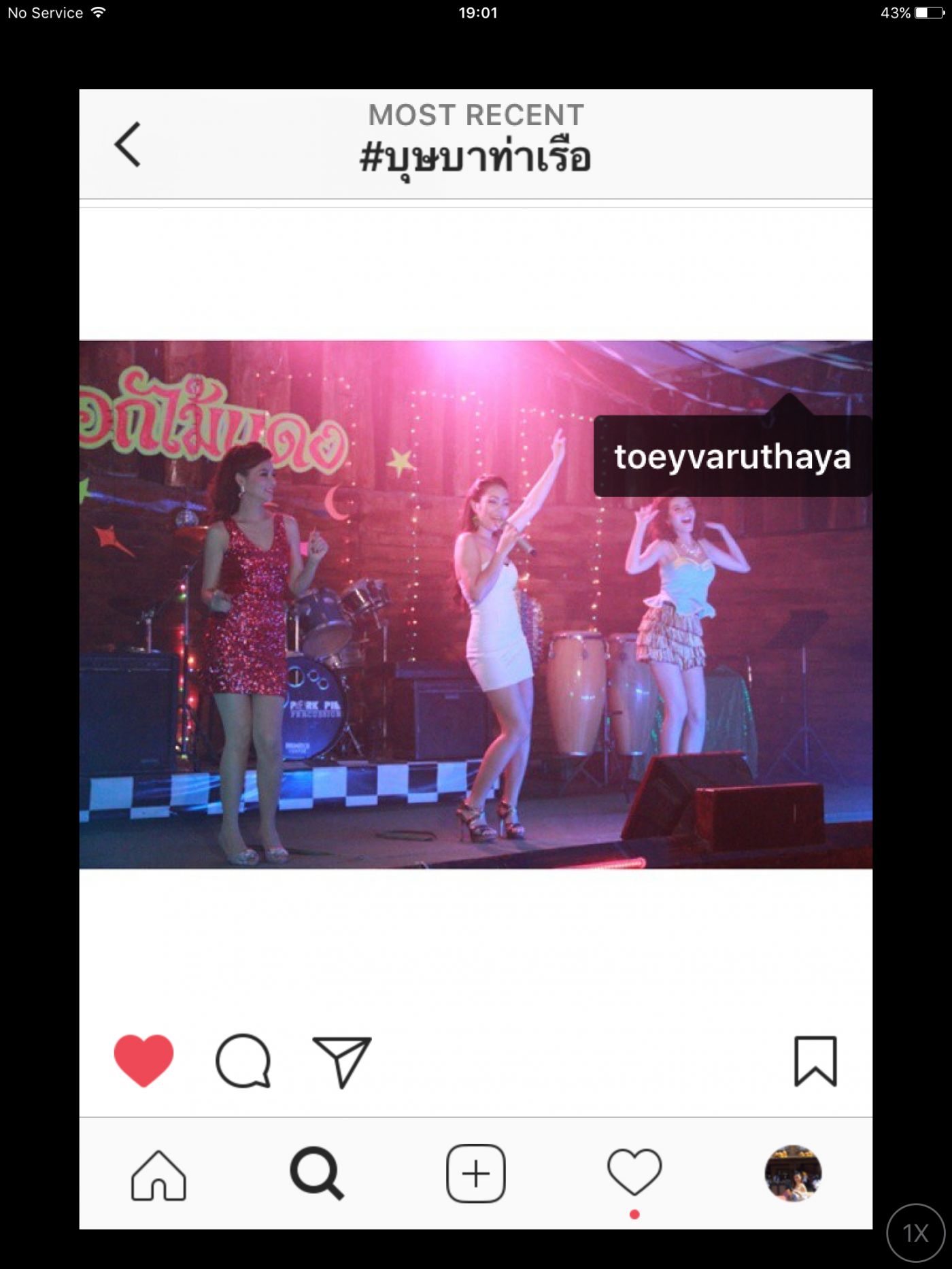Switch to the Home tab

(x=158, y=1174)
